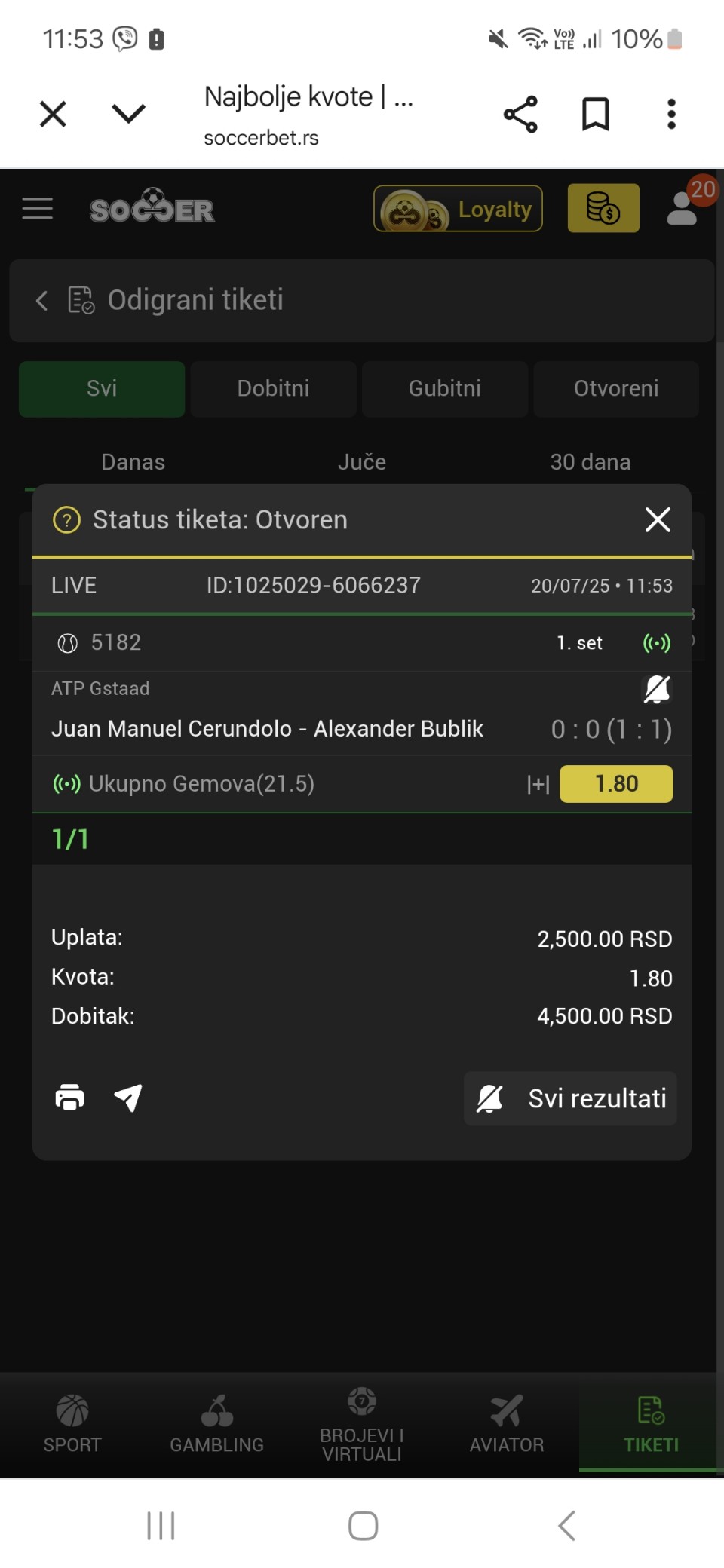Select the 30 dana period

(591, 462)
